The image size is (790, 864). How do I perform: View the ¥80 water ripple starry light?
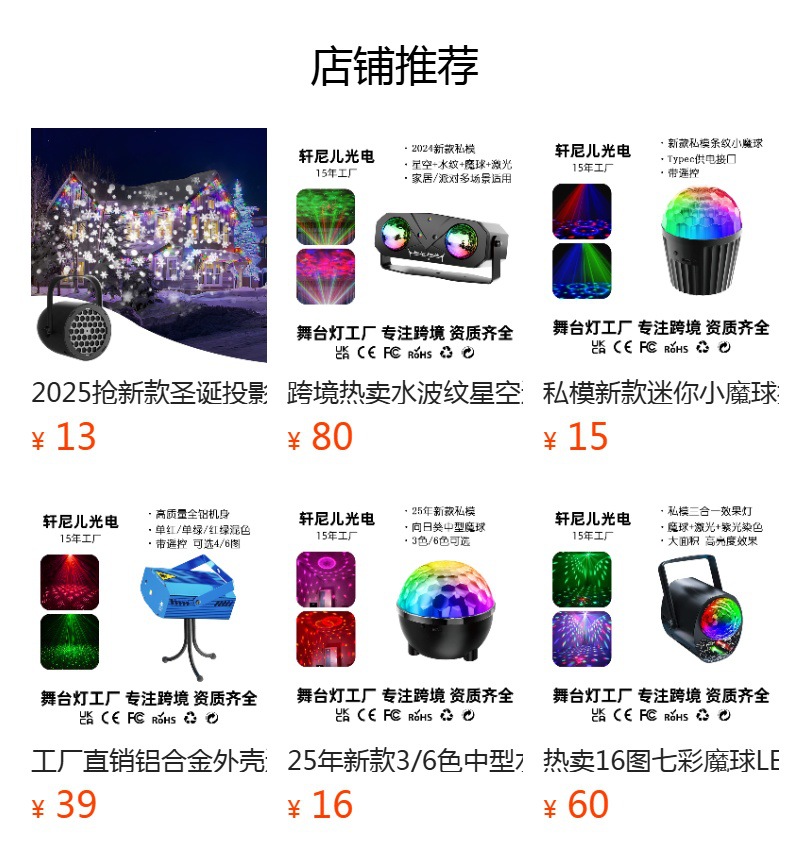[x=405, y=245]
